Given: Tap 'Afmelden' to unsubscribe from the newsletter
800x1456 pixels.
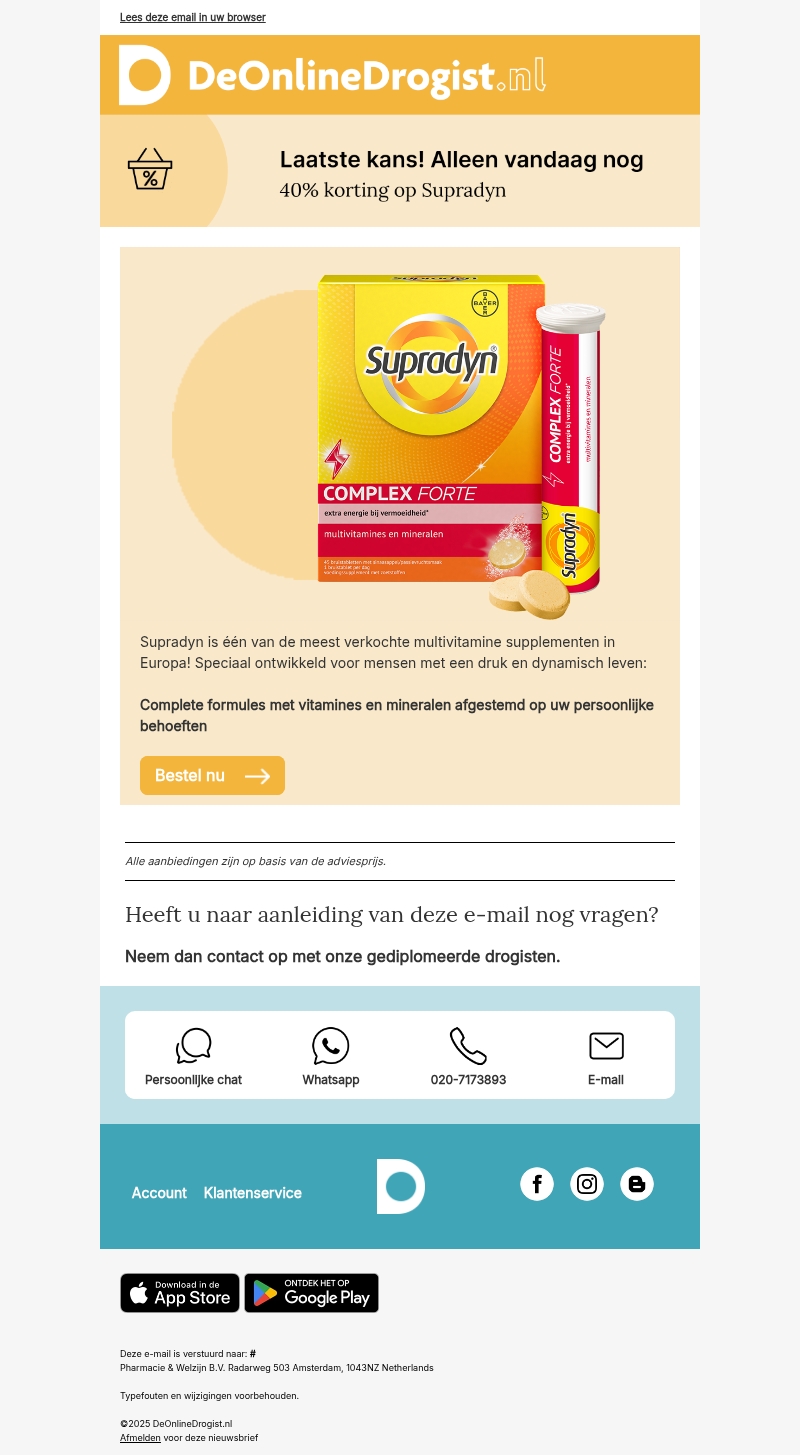Looking at the screenshot, I should pos(140,1438).
